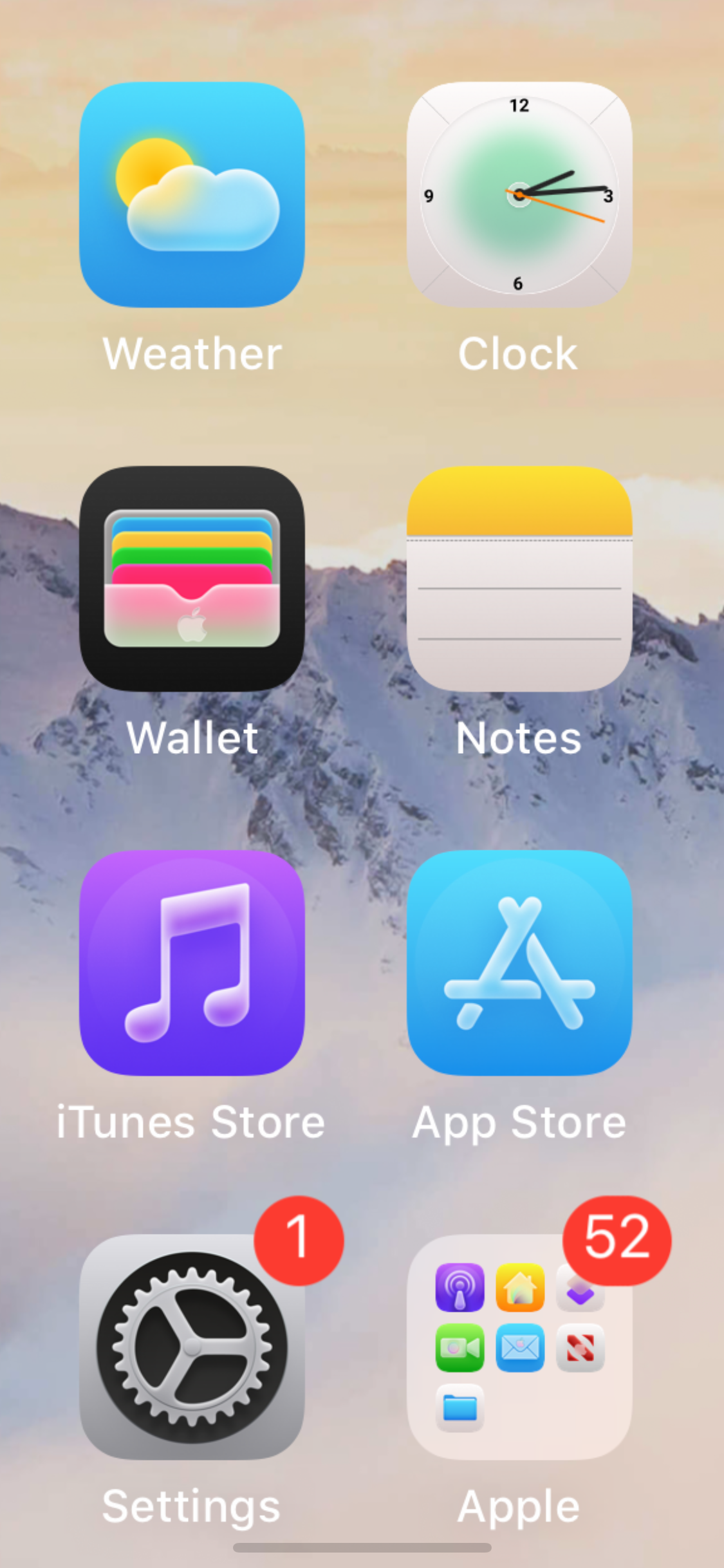Launch the iTunes Store
The image size is (724, 1568).
coord(192,962)
